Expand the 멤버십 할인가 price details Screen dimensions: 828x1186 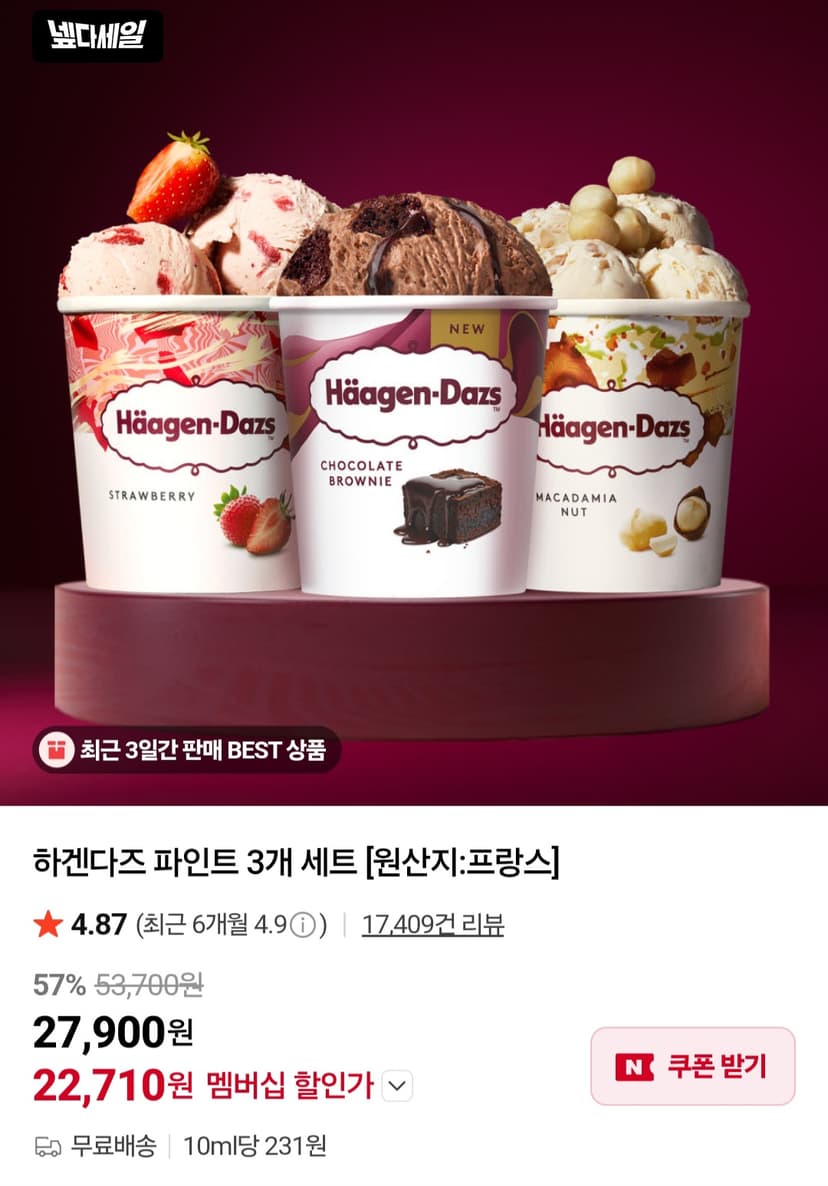pos(398,1087)
